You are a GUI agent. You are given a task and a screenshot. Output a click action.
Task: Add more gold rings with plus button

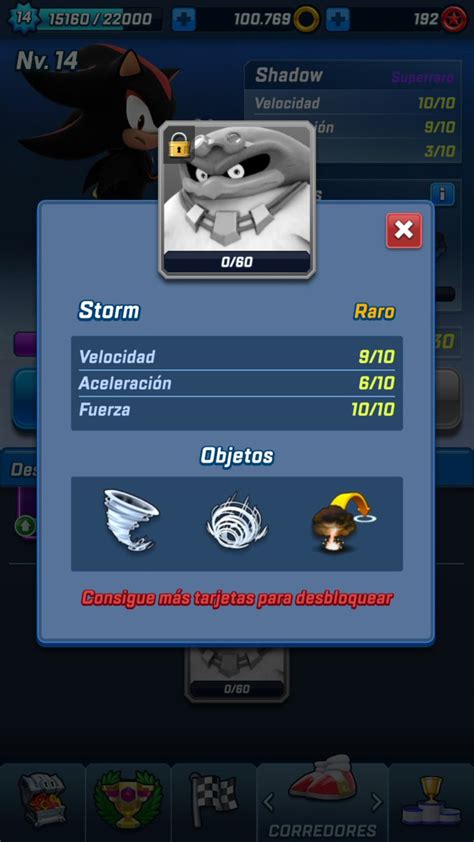pos(338,20)
